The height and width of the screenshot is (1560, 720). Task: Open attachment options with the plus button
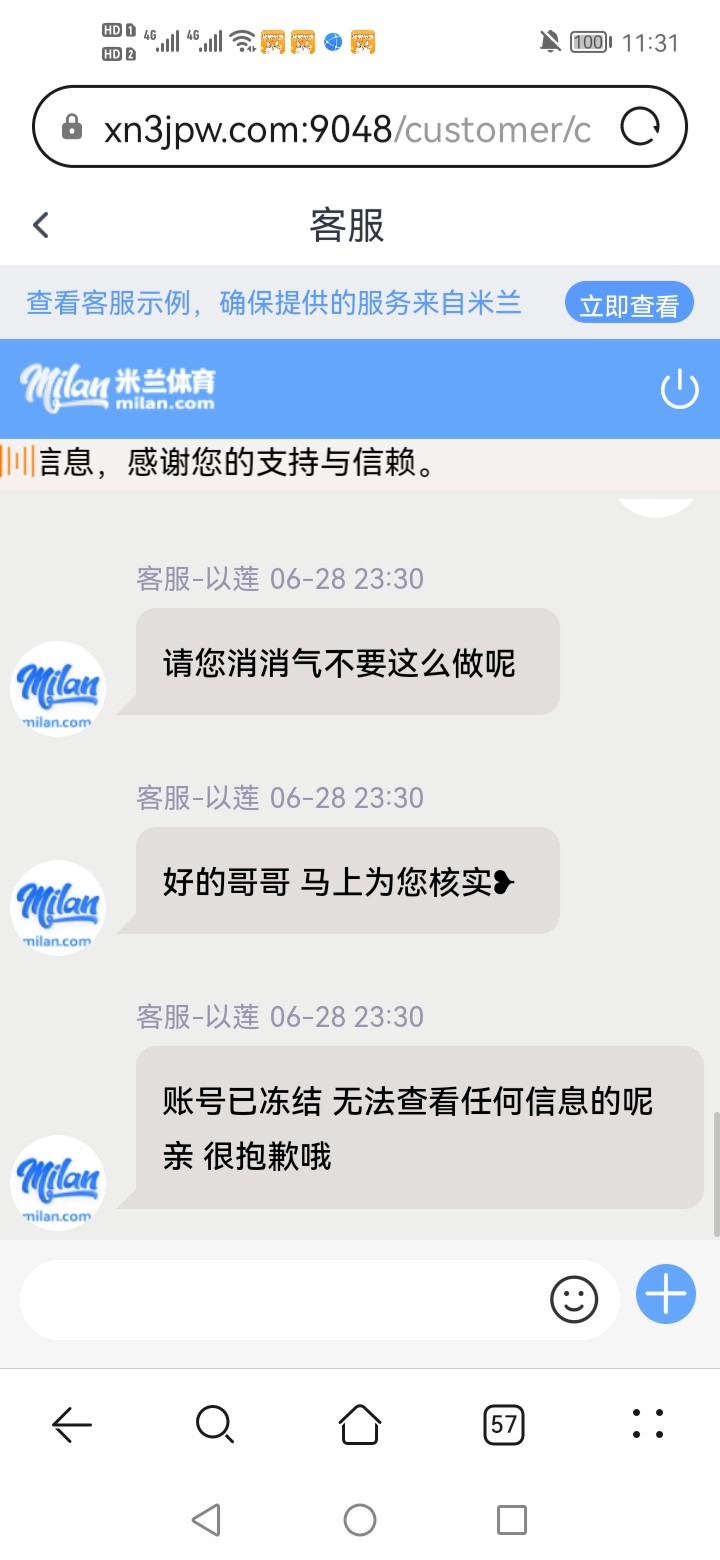point(666,1294)
